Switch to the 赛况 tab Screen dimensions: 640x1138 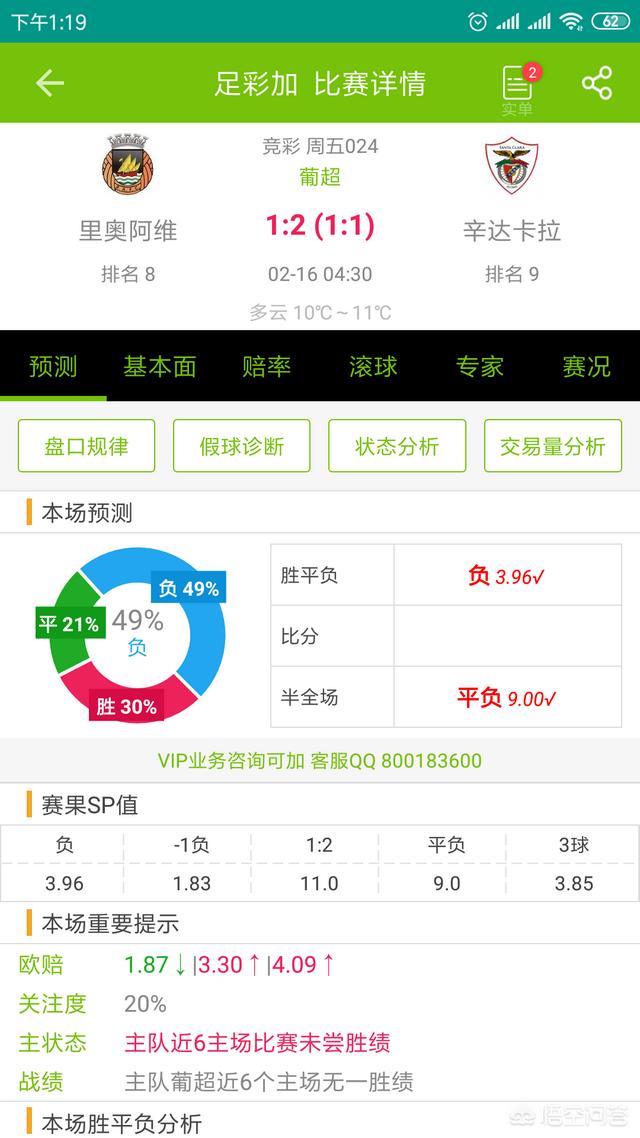pyautogui.click(x=586, y=367)
